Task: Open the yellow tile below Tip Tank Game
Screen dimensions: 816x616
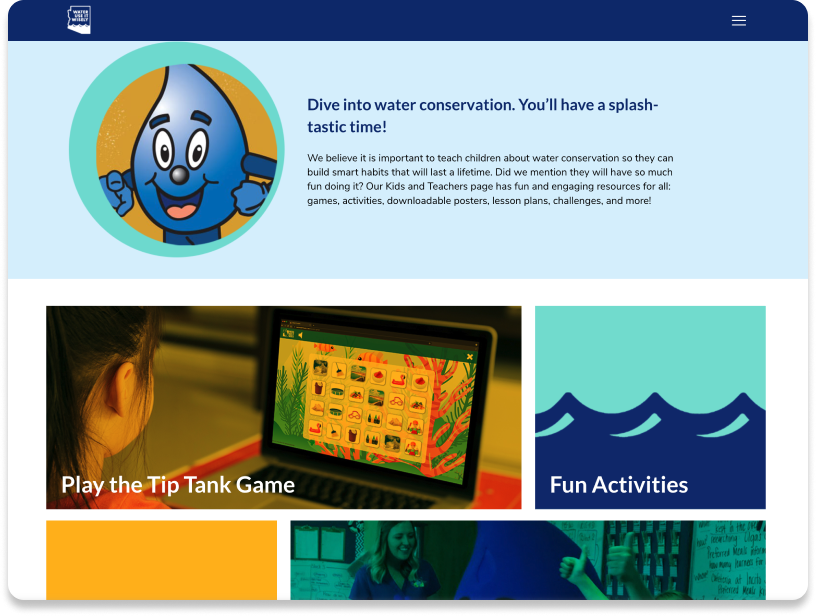Action: (161, 559)
